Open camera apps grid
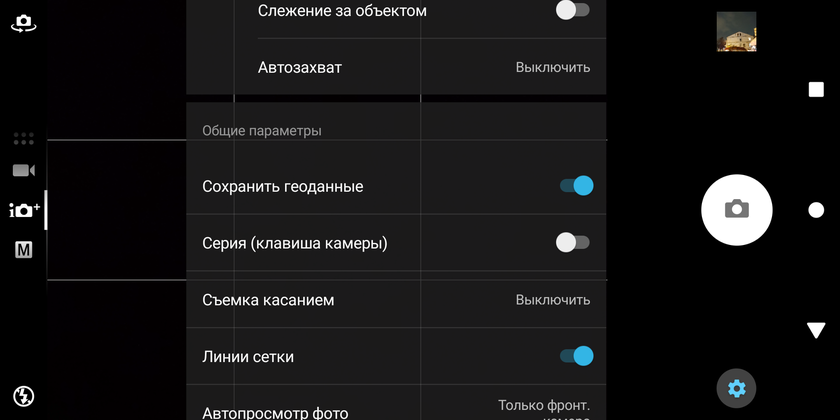The image size is (840, 420). click(x=24, y=139)
